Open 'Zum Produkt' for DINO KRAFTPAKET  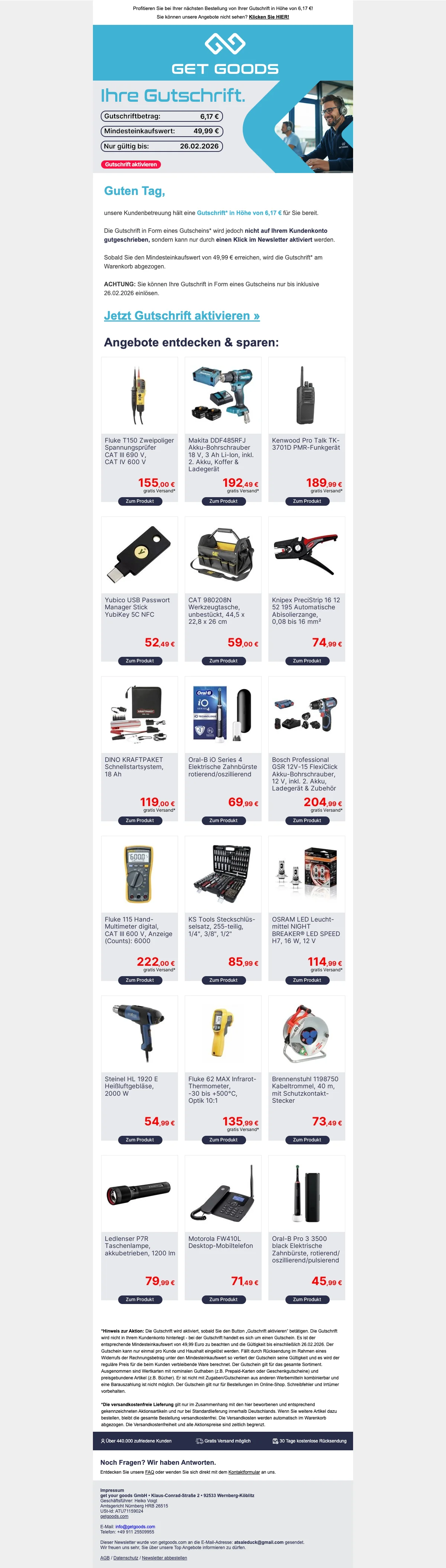pos(139,821)
